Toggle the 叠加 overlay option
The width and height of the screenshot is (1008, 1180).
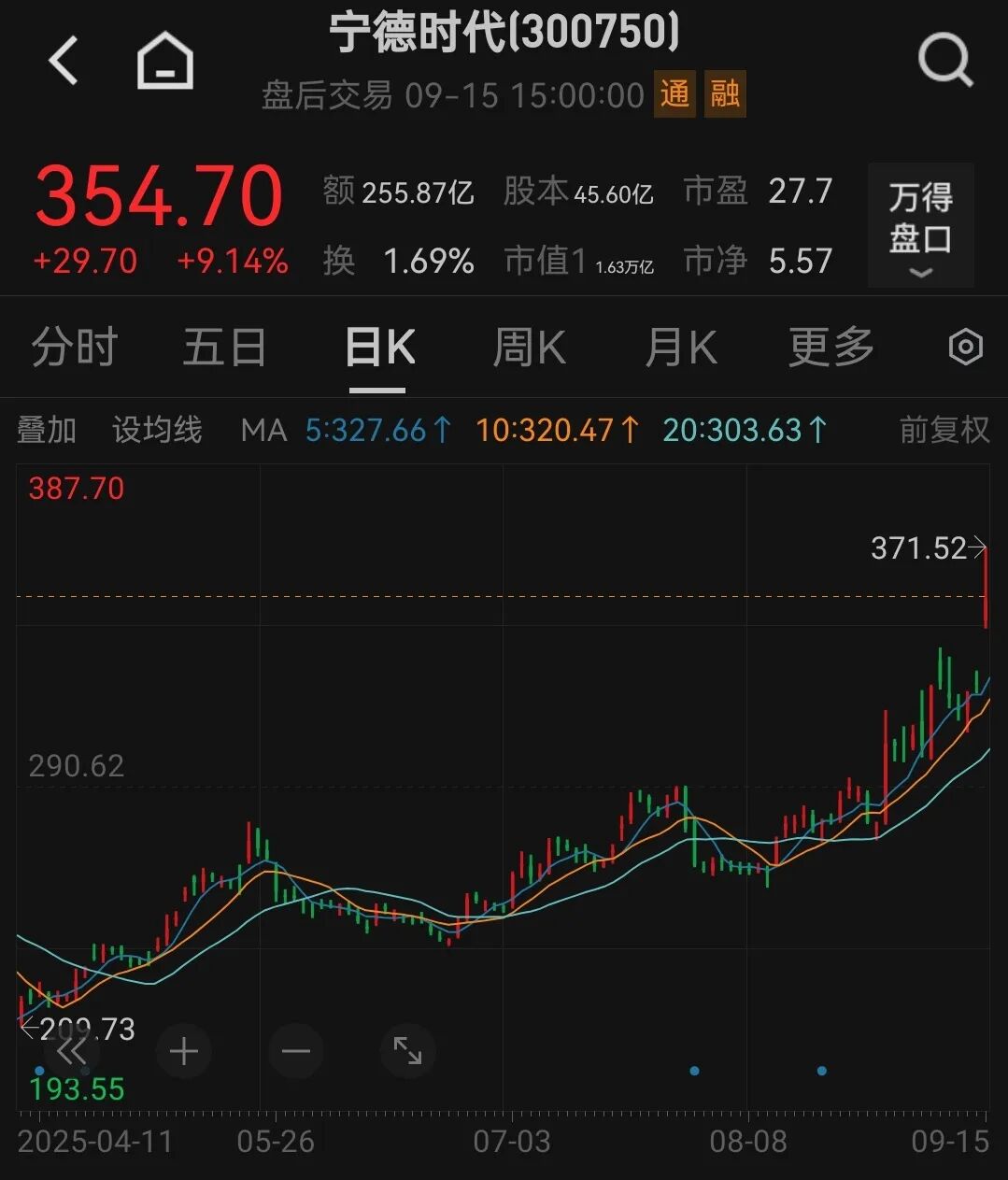pos(47,430)
